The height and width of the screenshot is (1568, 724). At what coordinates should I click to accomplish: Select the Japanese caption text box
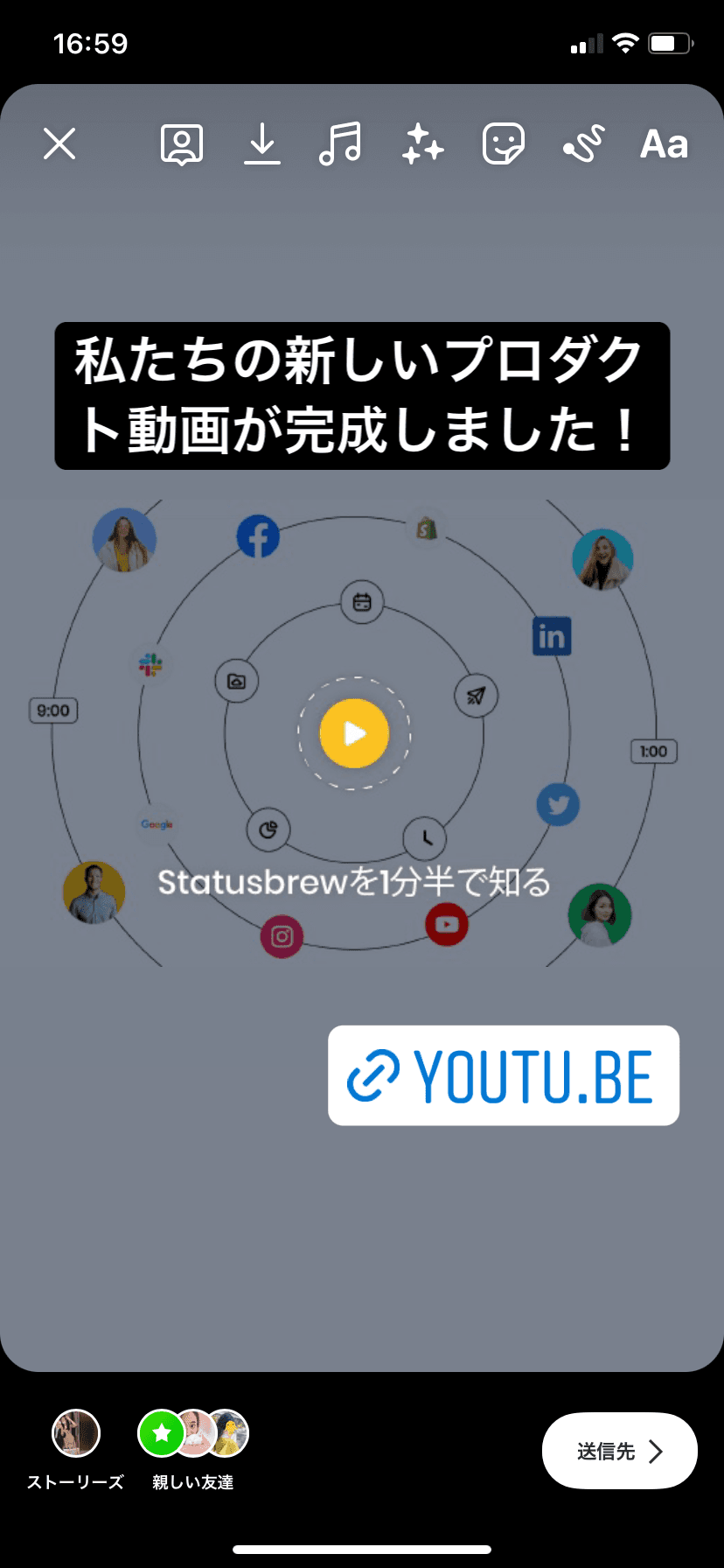362,395
